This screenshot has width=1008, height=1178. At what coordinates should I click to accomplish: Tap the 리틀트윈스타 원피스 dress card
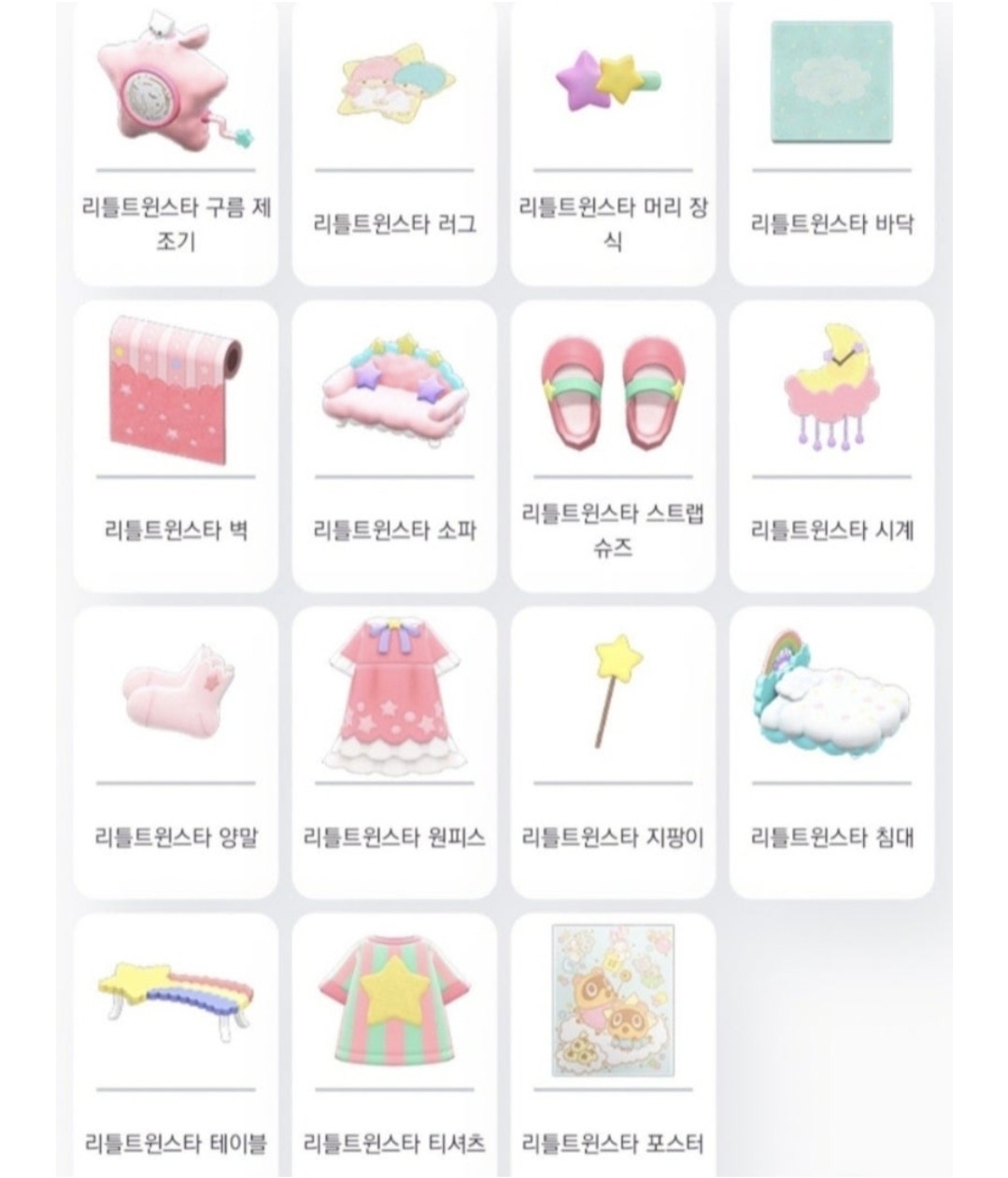pyautogui.click(x=394, y=753)
